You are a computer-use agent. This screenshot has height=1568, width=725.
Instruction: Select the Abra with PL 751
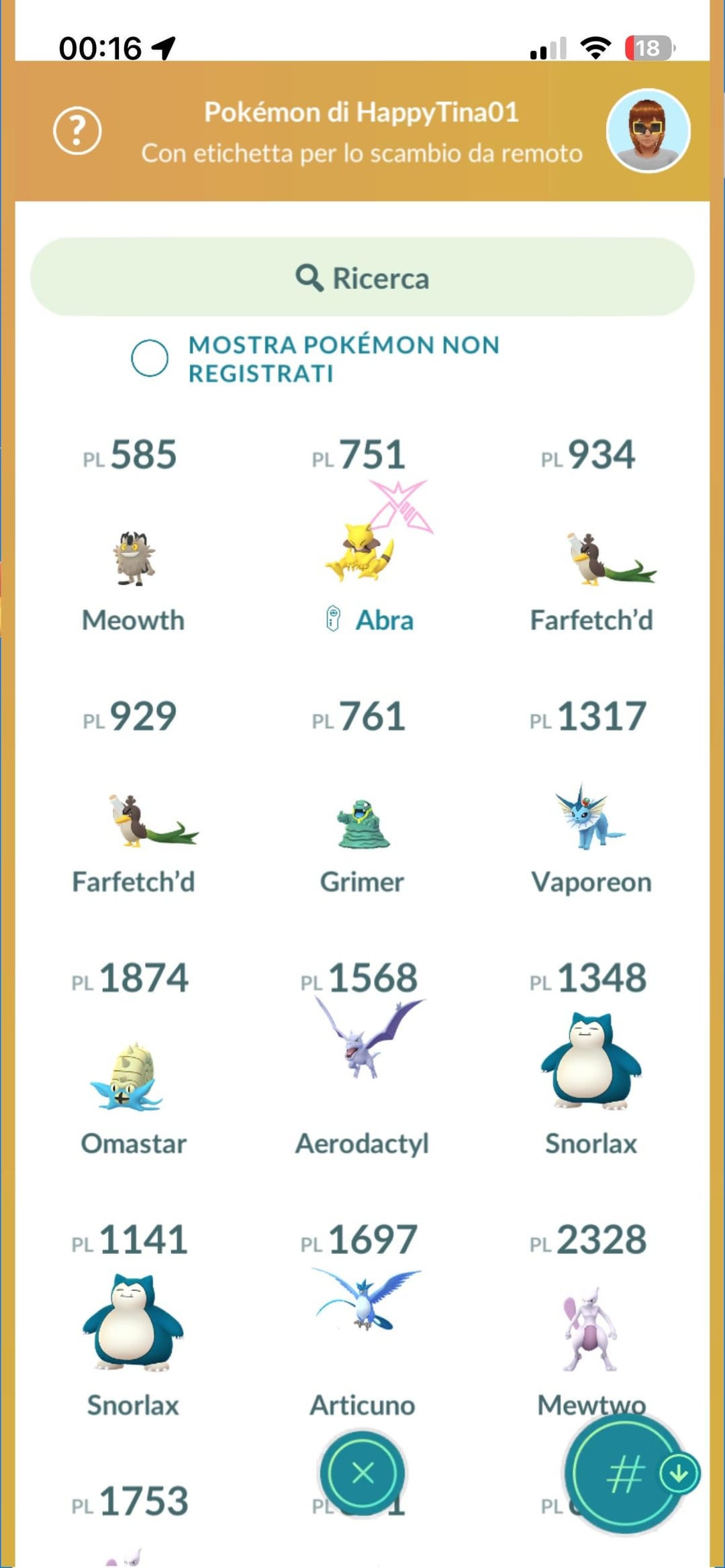[363, 558]
